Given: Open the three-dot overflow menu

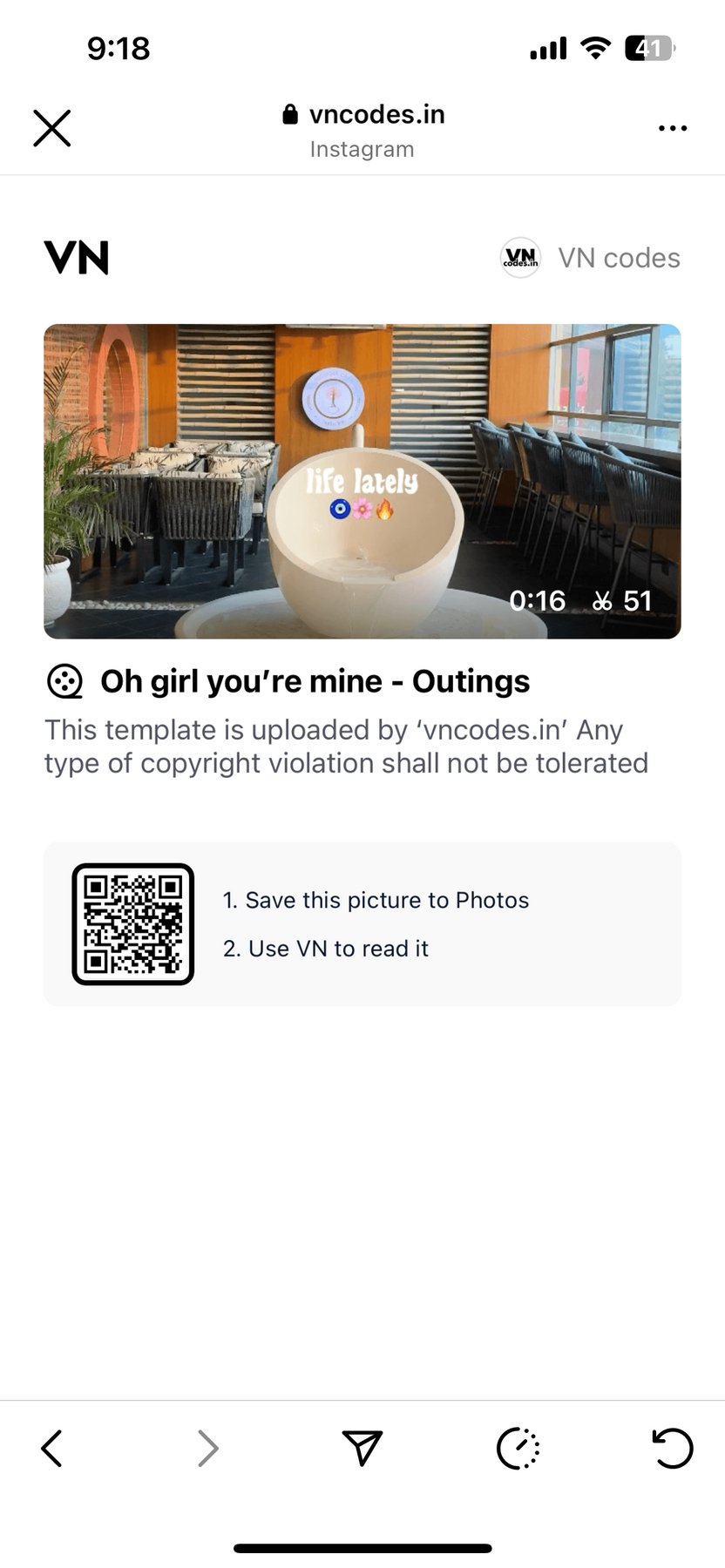Looking at the screenshot, I should 673,128.
